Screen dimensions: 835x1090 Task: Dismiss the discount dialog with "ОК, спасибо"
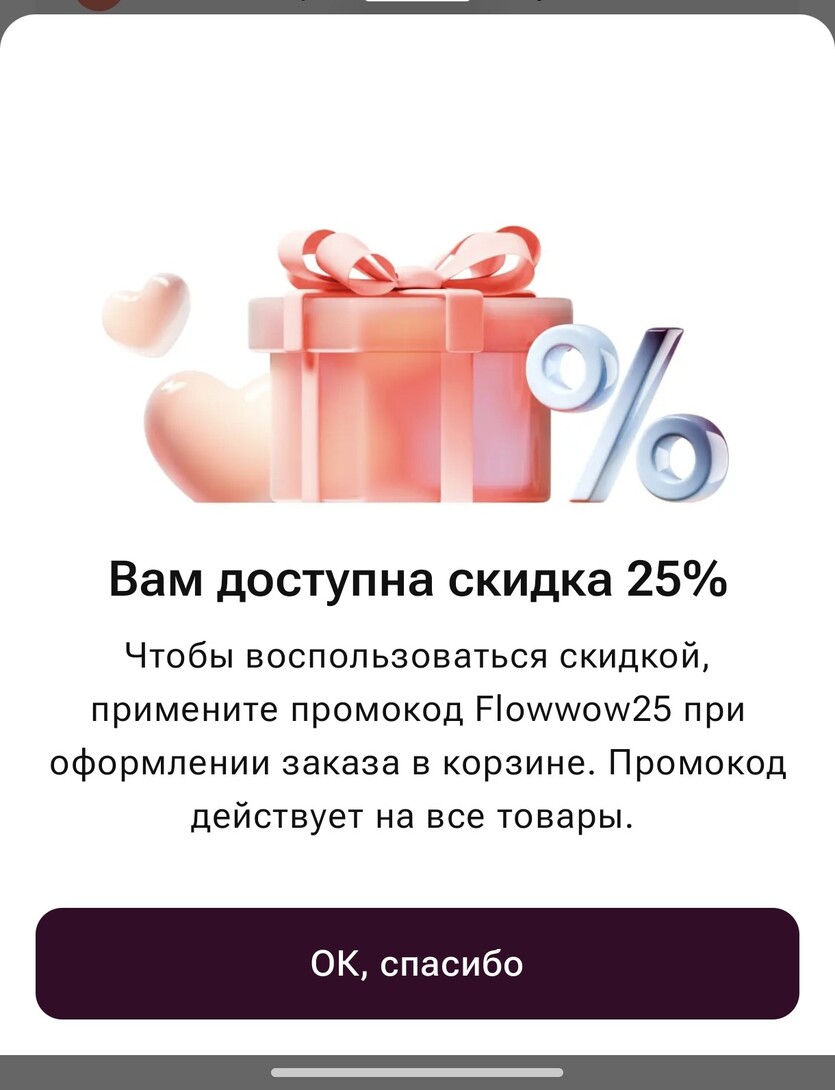pos(417,963)
